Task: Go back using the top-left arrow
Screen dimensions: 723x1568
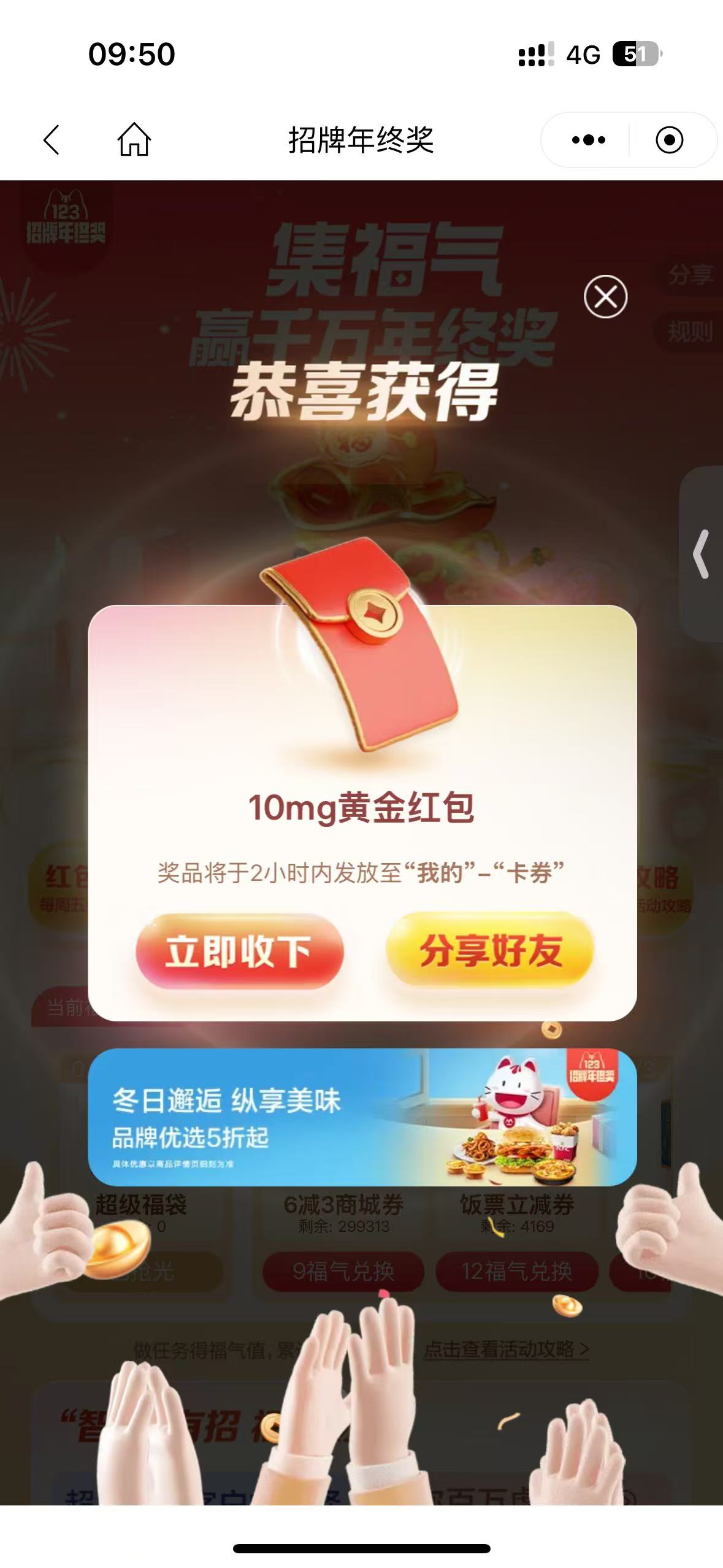Action: point(52,140)
